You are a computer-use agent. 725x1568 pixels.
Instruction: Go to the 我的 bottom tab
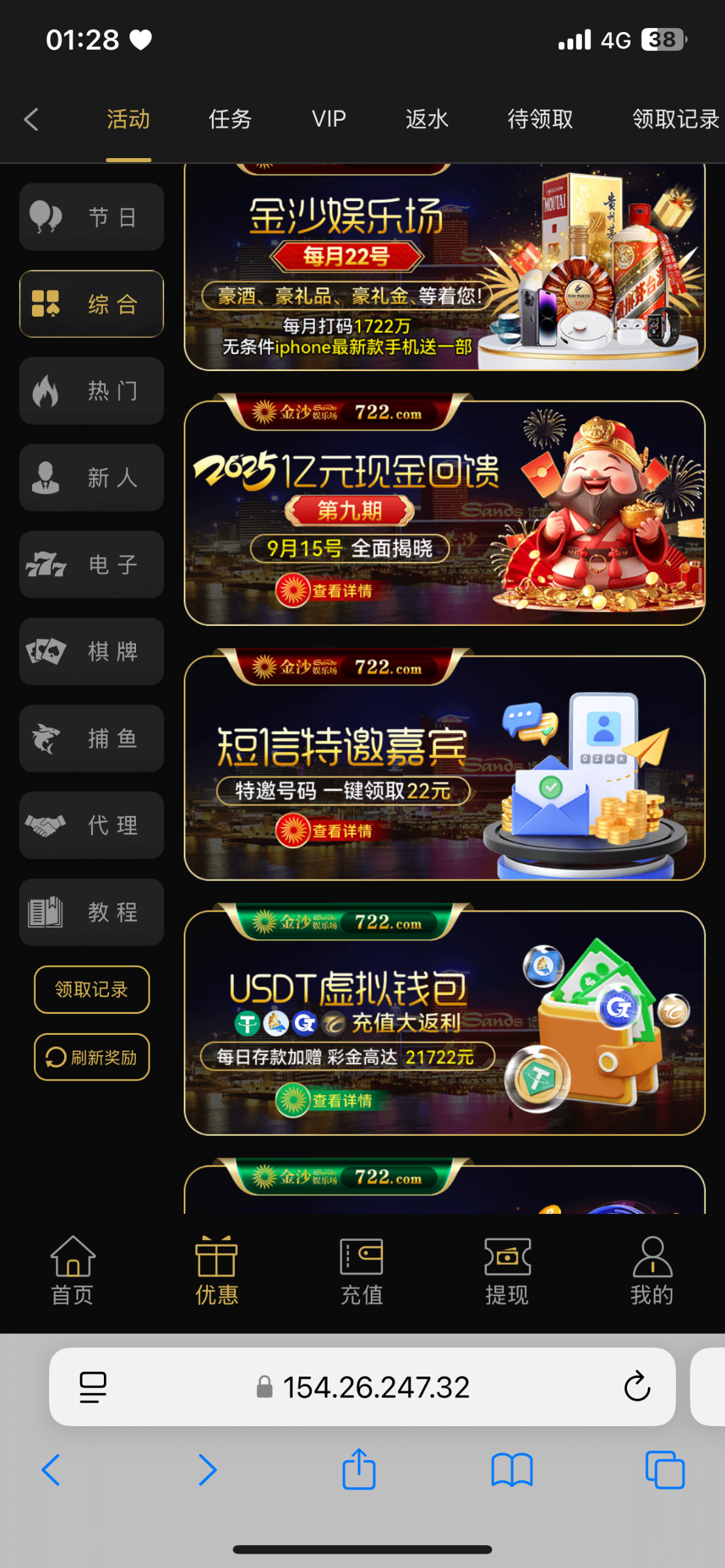(x=652, y=1271)
